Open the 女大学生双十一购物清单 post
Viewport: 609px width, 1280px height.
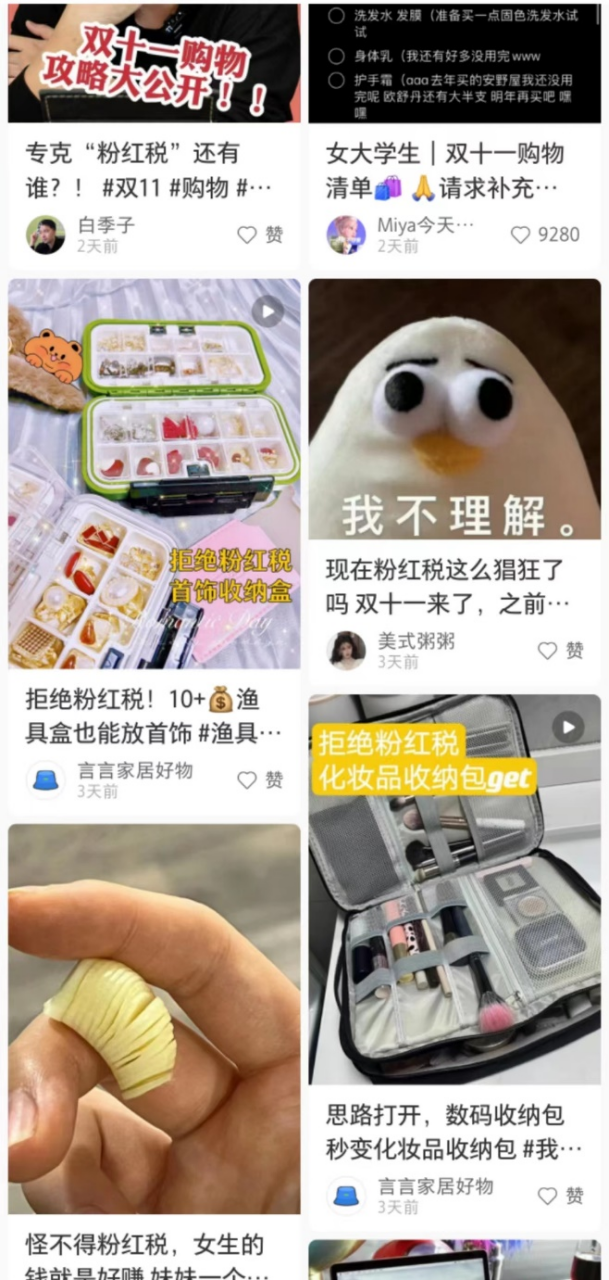click(454, 62)
